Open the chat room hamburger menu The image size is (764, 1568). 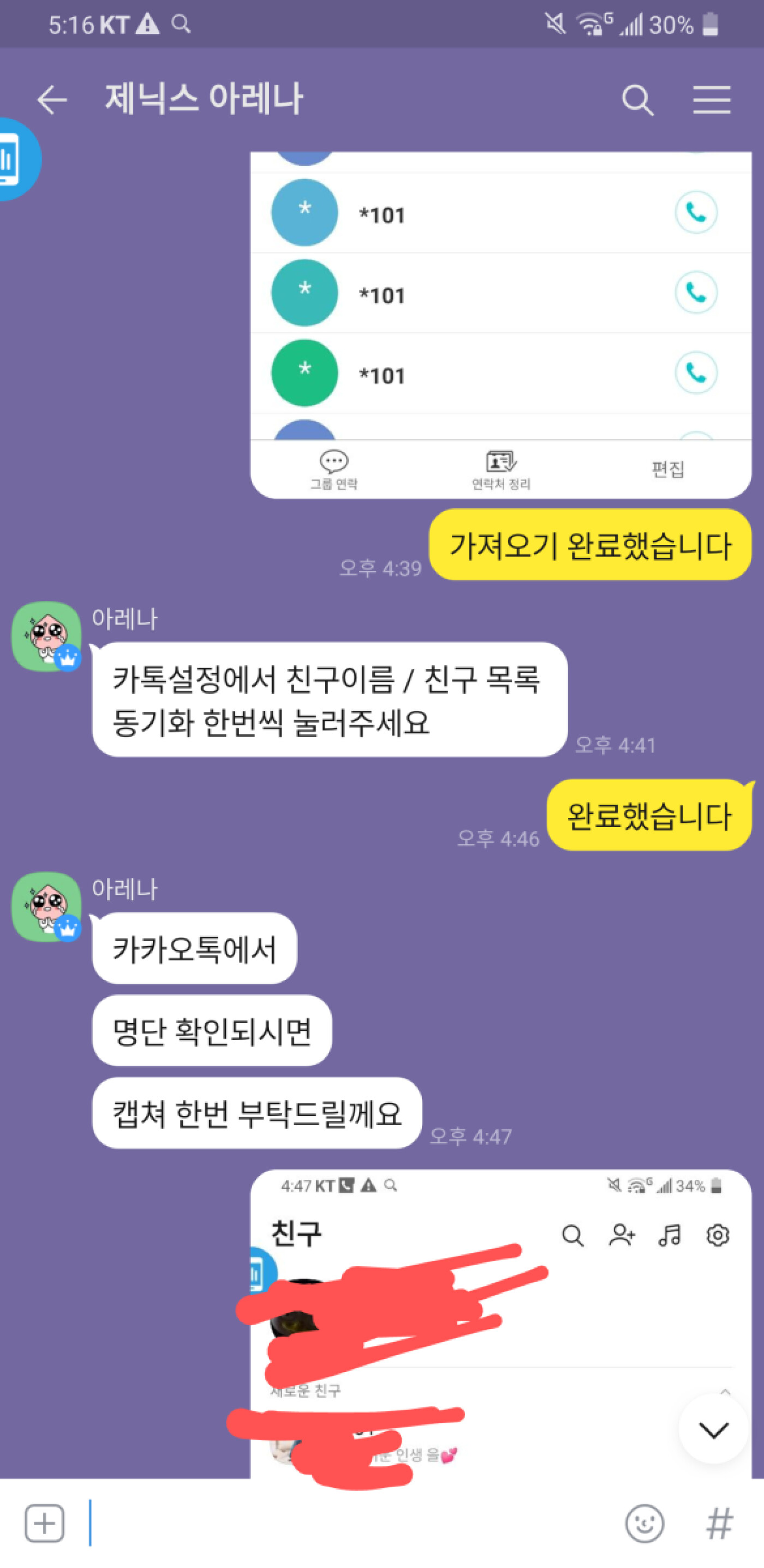pos(711,100)
